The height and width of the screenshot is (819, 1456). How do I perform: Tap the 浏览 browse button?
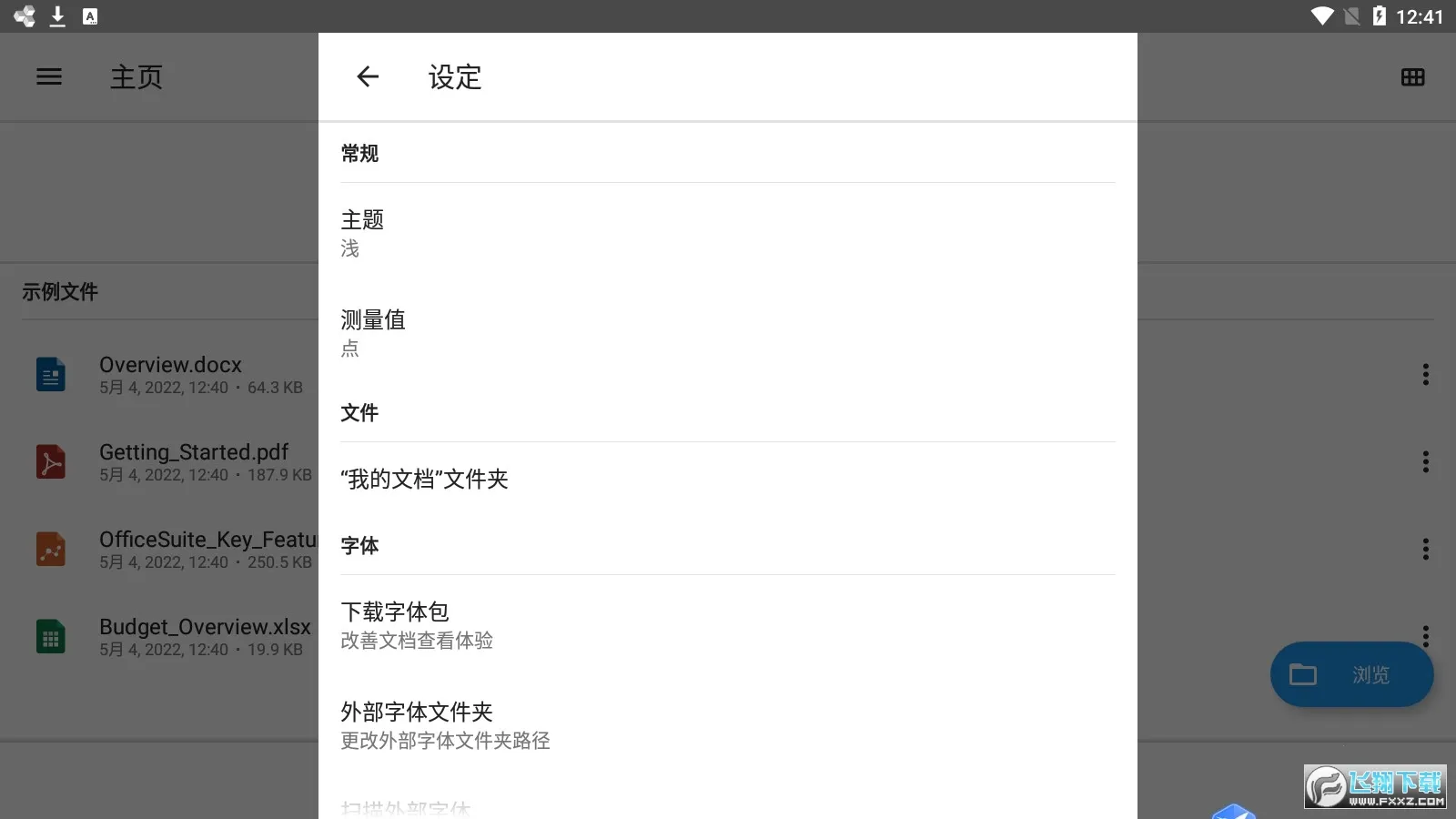click(x=1351, y=674)
